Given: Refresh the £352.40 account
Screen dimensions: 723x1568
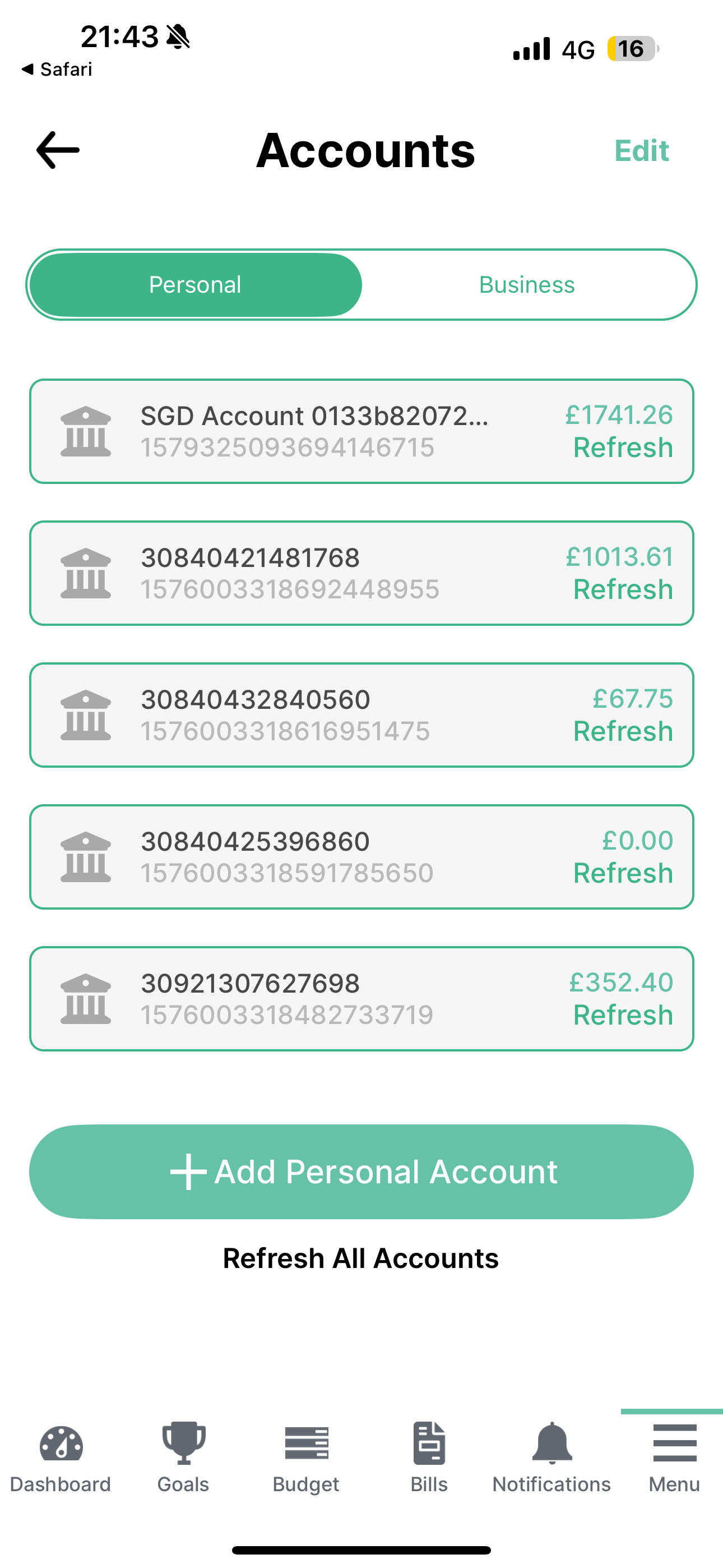Looking at the screenshot, I should [x=623, y=1015].
